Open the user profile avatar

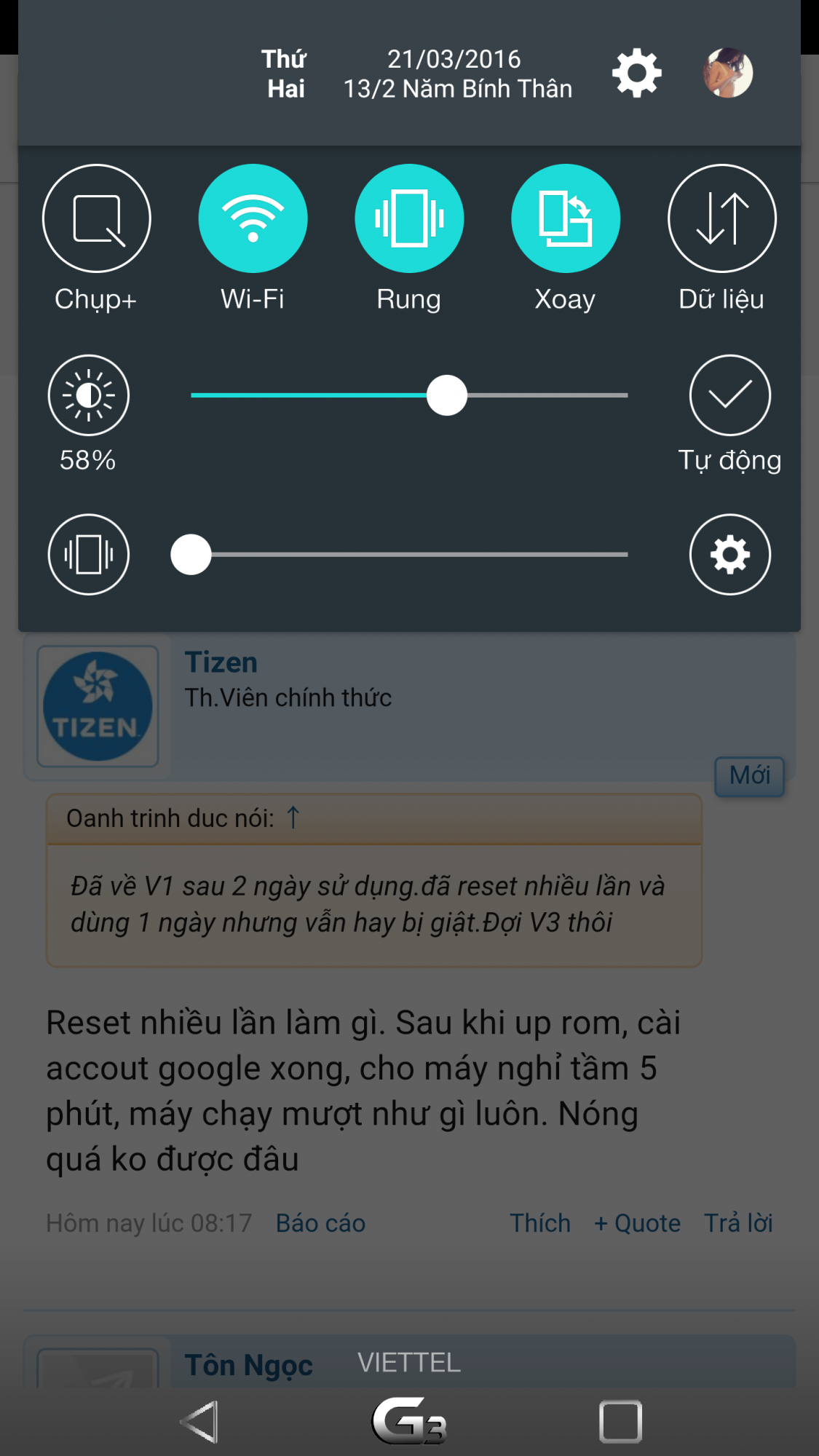[x=728, y=73]
